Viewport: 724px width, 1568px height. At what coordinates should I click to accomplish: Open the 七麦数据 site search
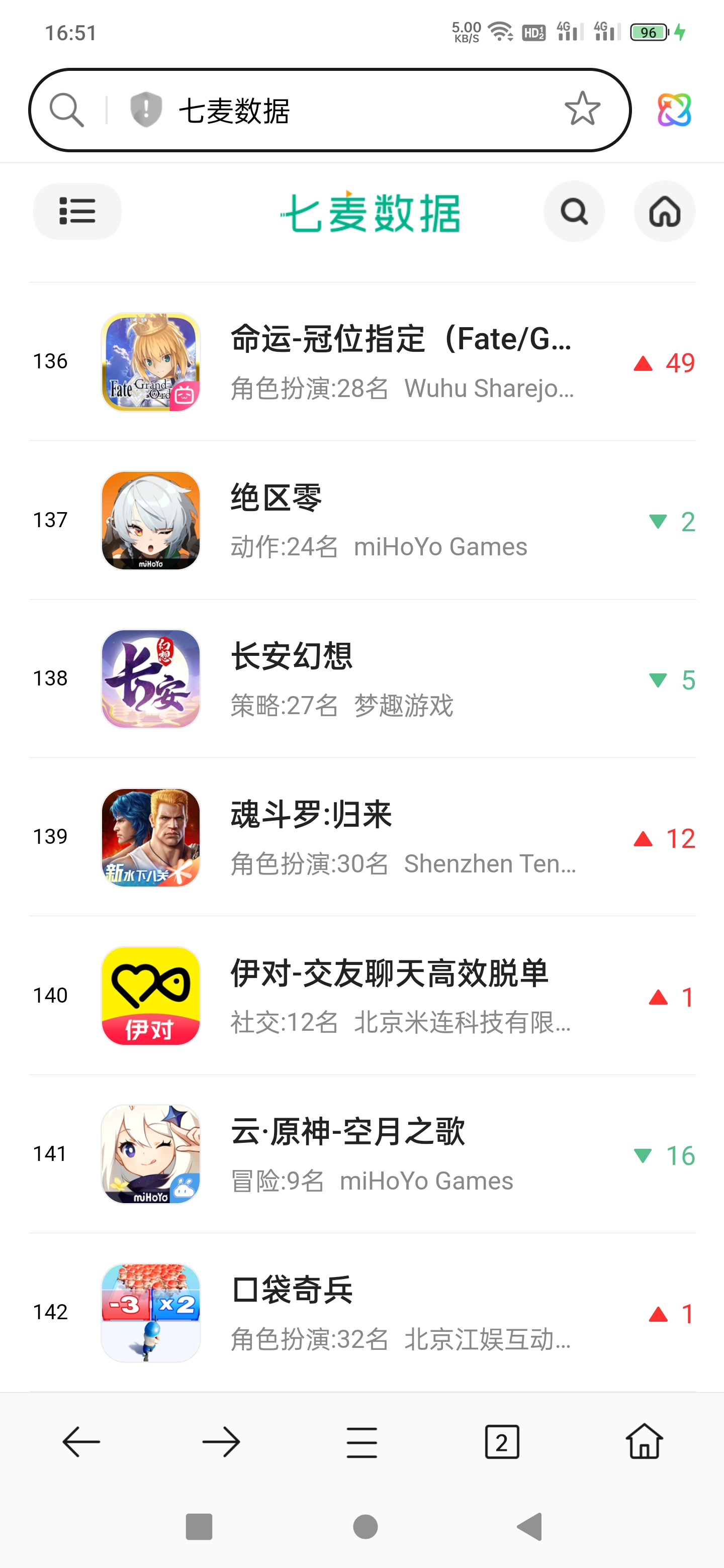point(574,212)
